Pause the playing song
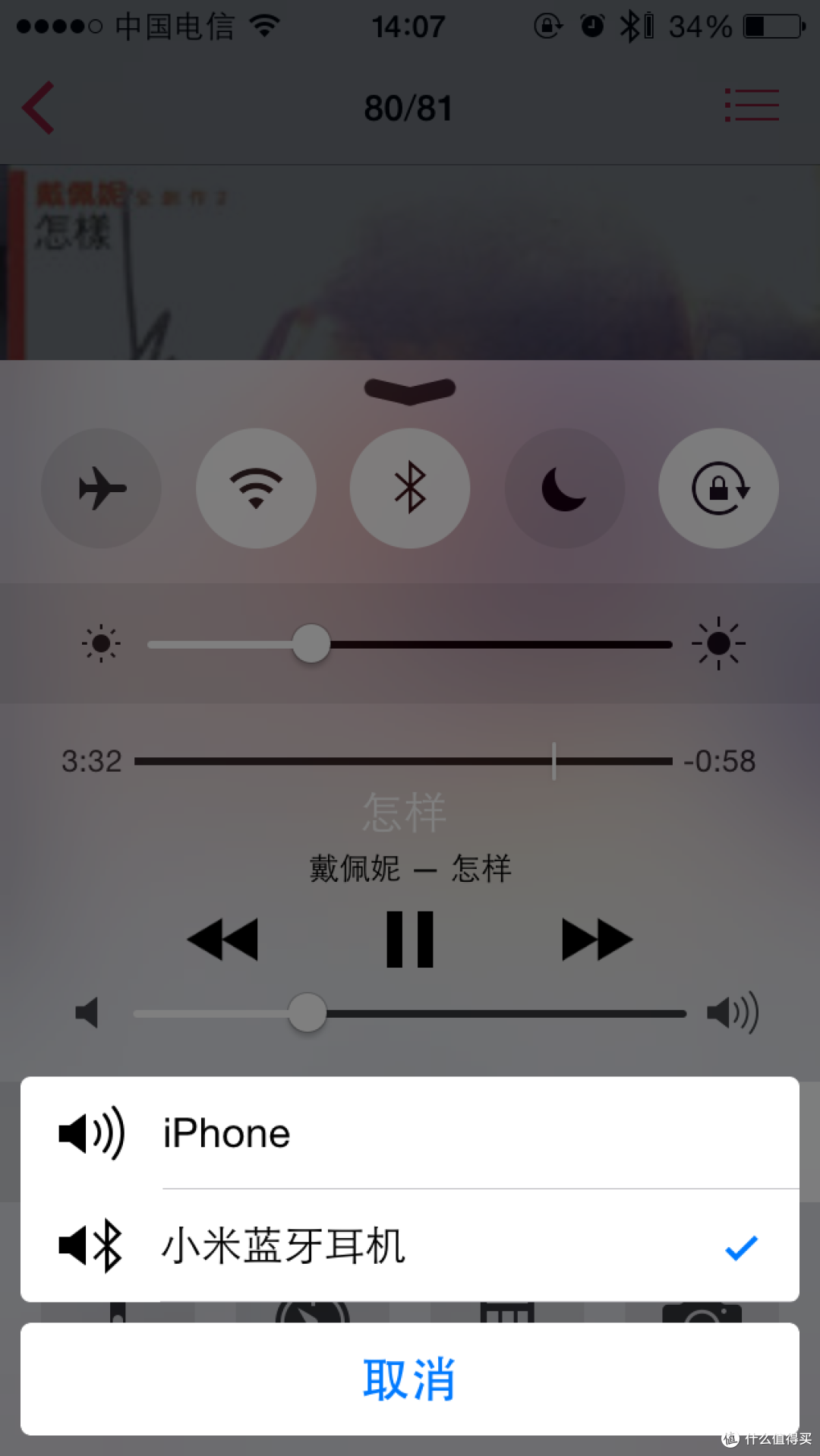The image size is (820, 1456). point(410,940)
